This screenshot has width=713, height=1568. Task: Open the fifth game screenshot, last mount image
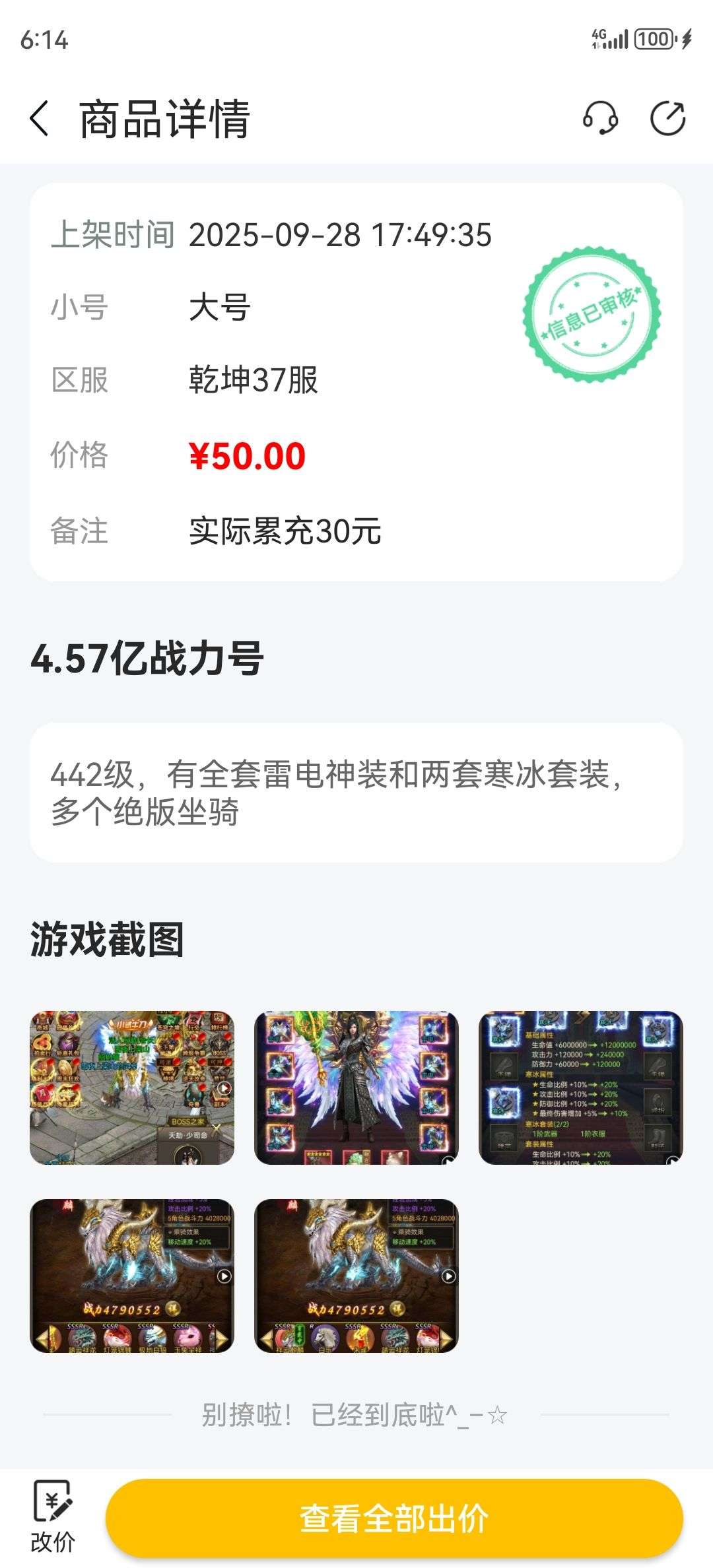click(356, 1276)
